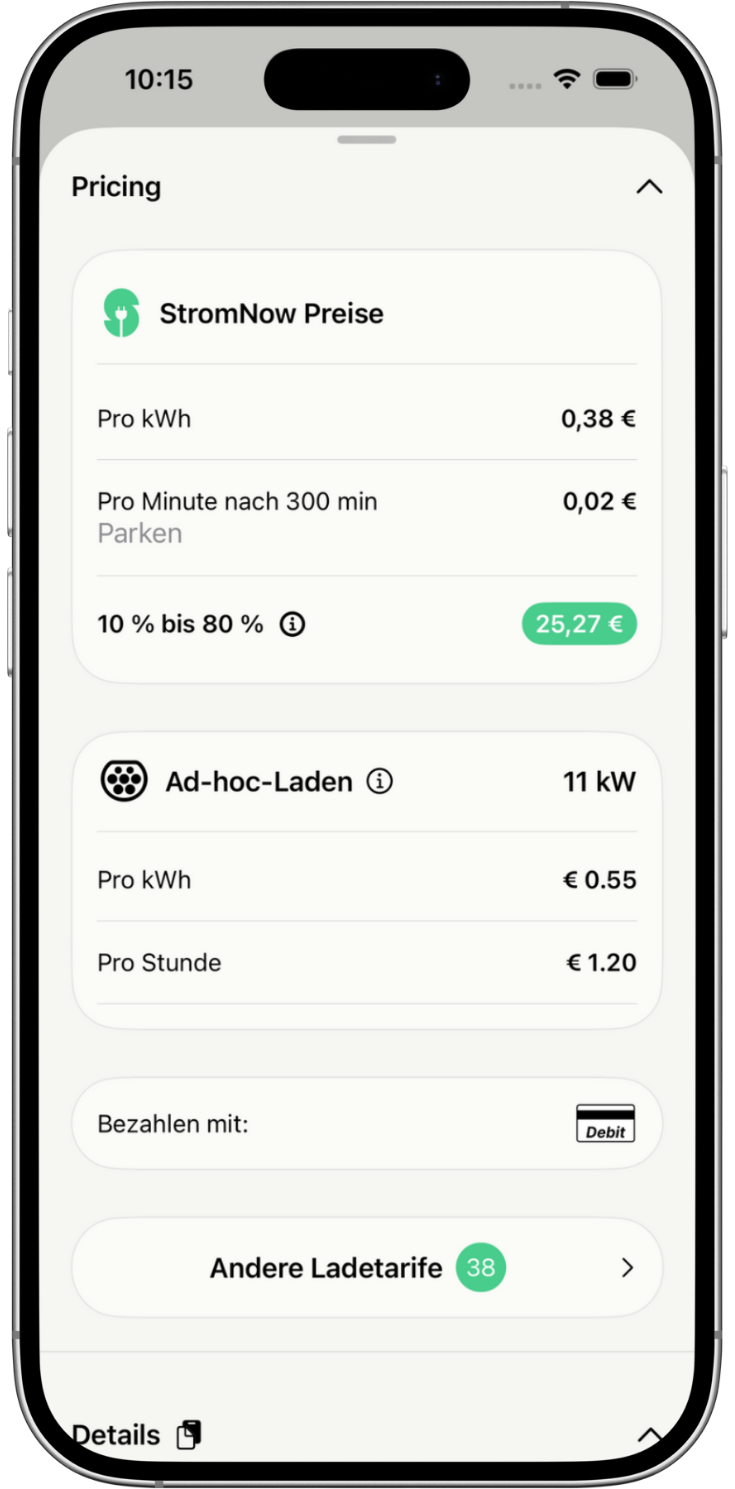
Task: Select the Debit card payment icon
Action: click(x=605, y=1122)
